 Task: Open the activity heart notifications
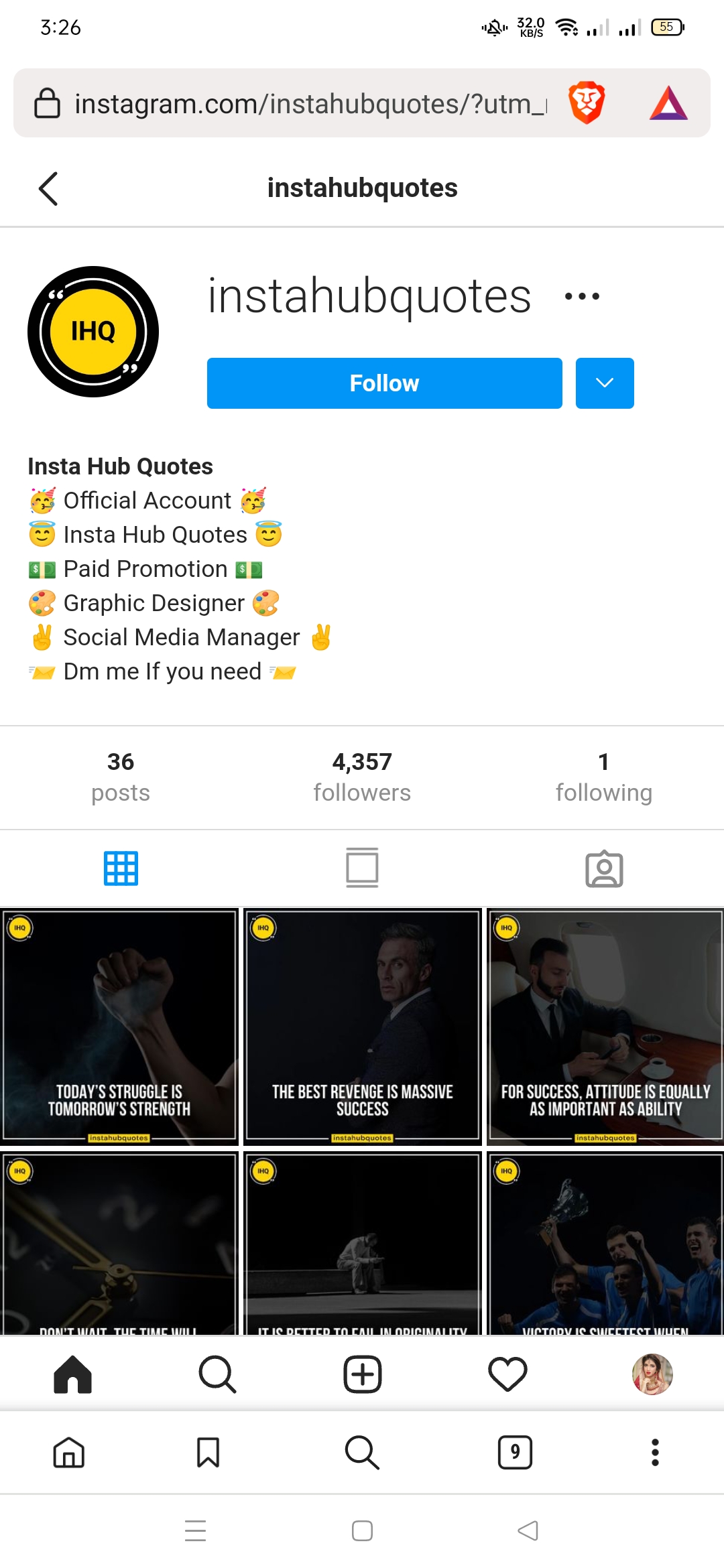coord(507,1374)
